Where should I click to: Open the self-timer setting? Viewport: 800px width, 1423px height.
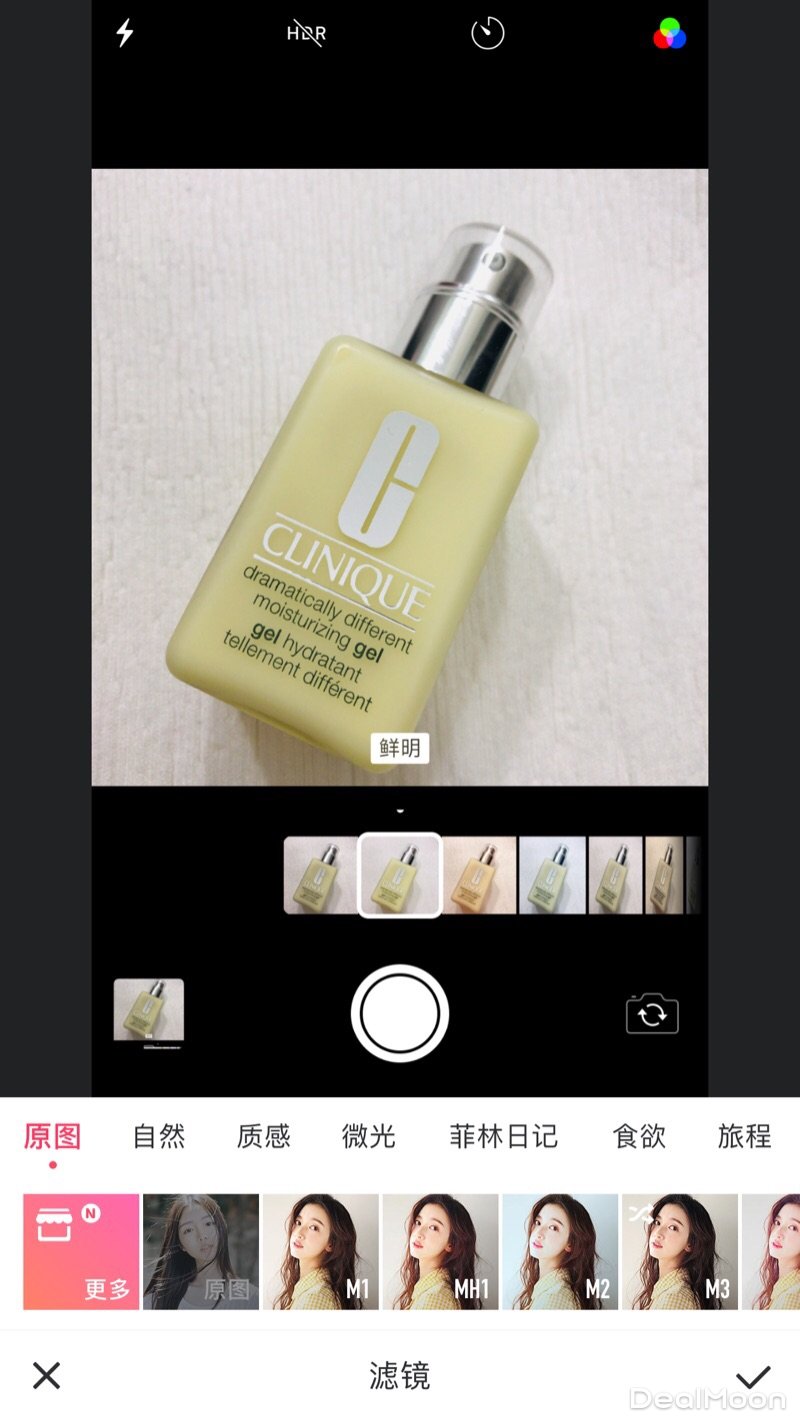pos(488,34)
